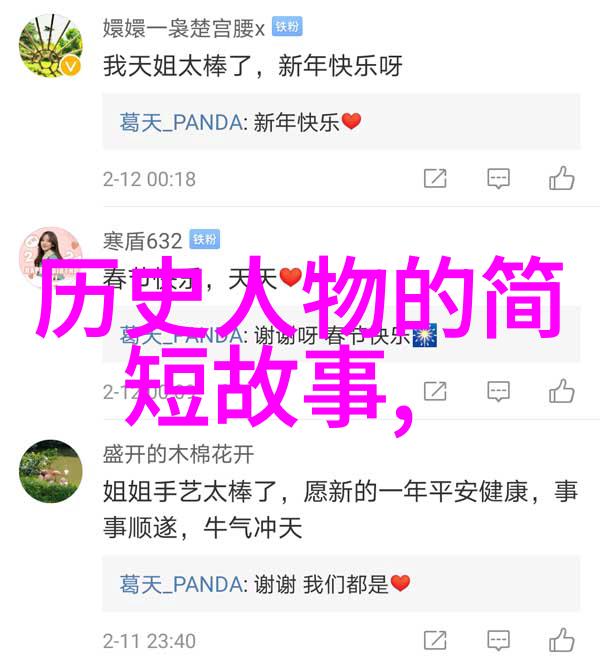
Task: Reply to the comment posted 2-11 23:40
Action: [498, 640]
